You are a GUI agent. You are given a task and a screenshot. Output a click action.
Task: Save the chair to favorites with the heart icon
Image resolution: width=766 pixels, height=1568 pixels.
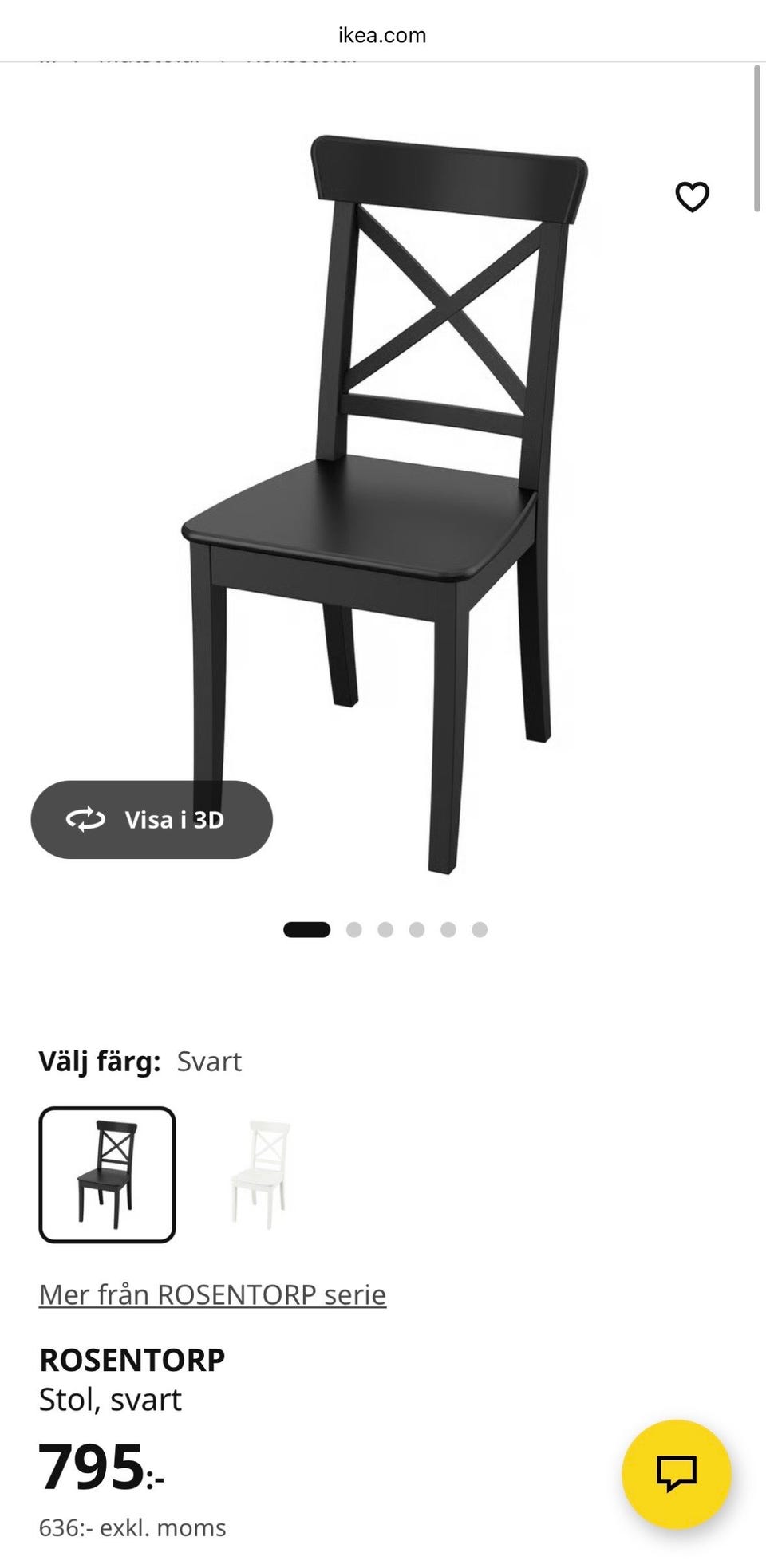point(692,197)
